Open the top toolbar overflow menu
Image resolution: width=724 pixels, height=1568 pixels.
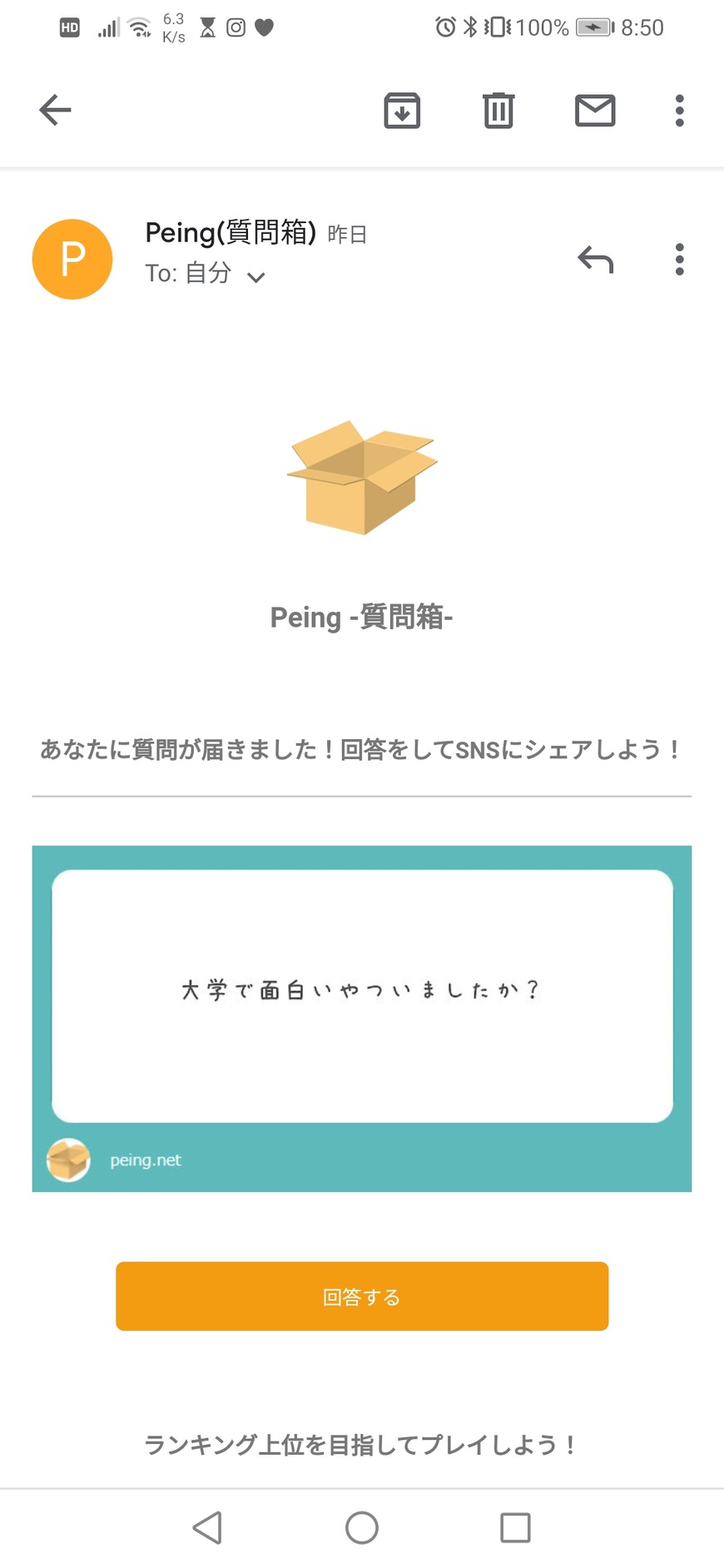[679, 110]
